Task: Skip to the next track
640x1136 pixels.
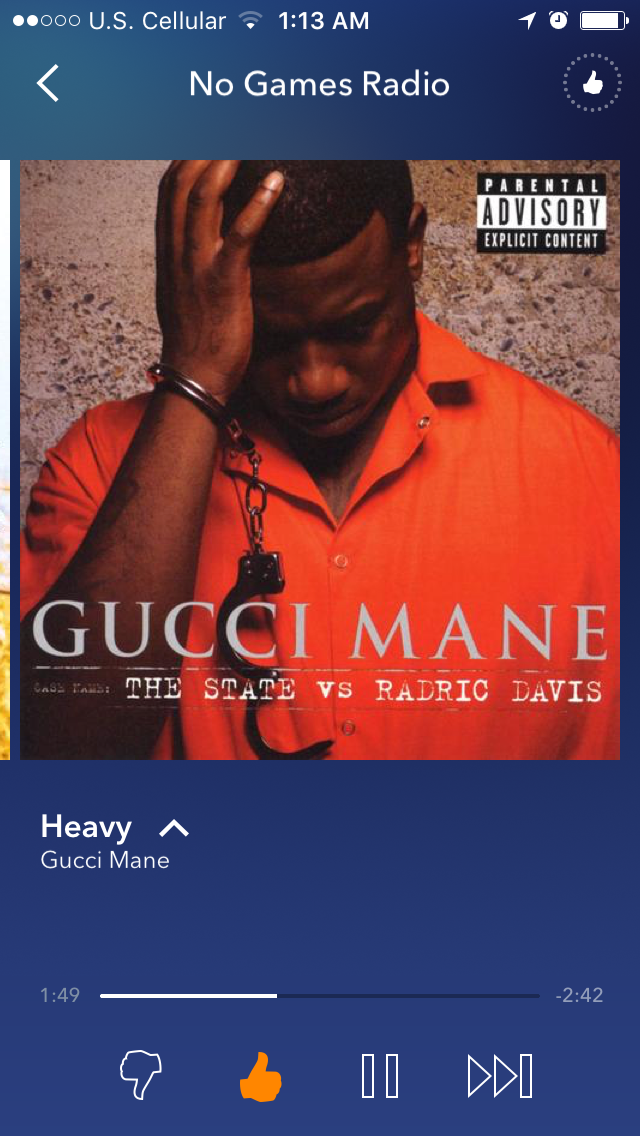Action: [500, 1076]
